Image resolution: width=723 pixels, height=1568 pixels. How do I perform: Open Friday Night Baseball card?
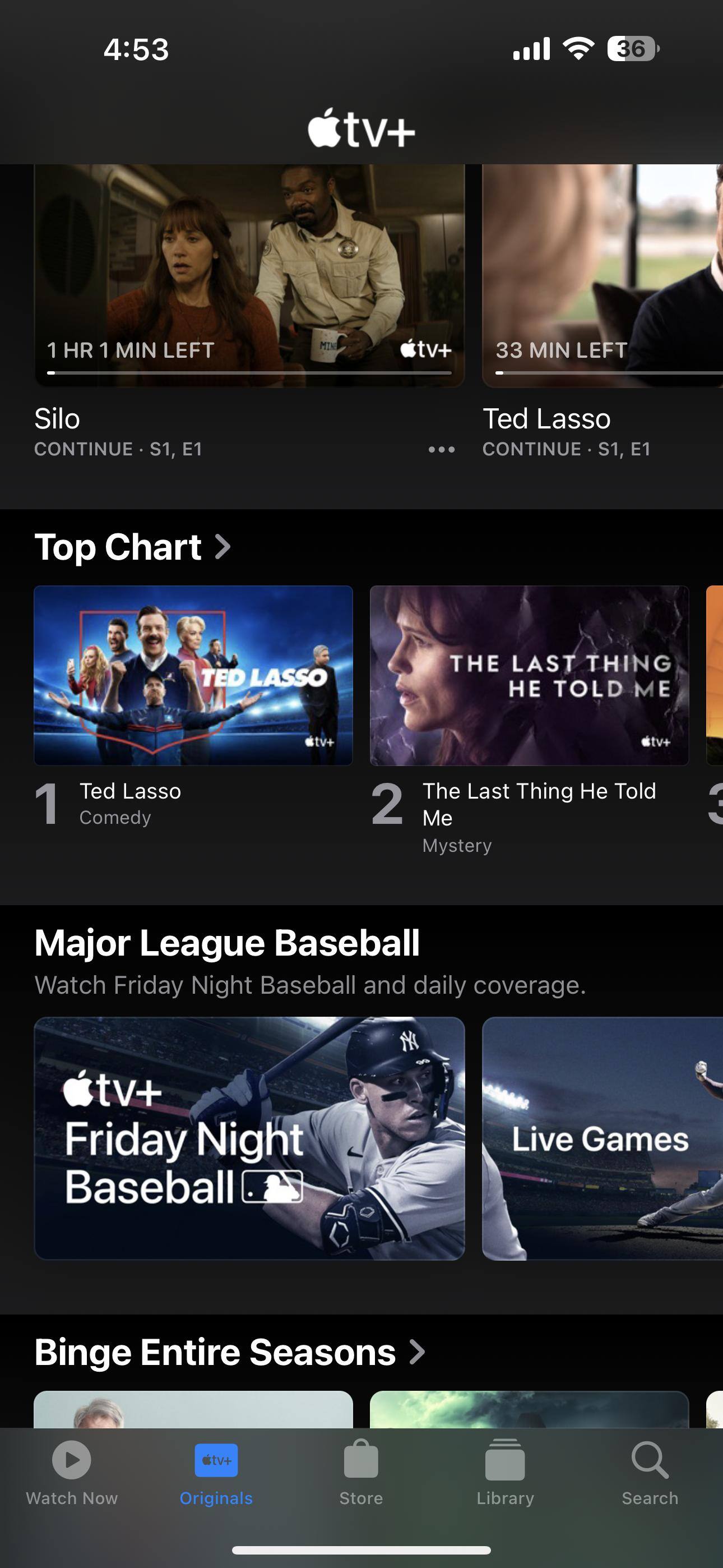[249, 1138]
